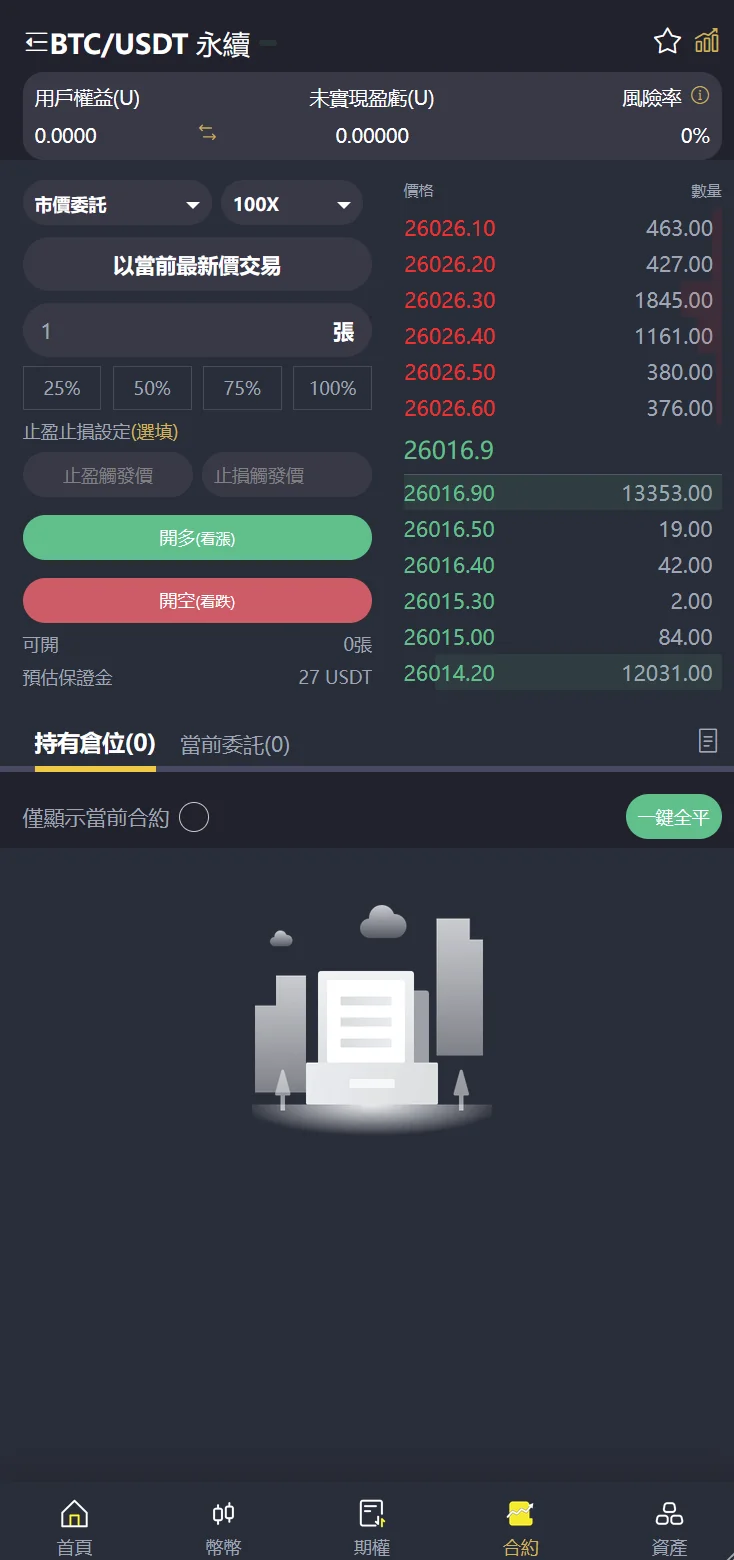Add BTC/USDT to favorites with star
734x1560 pixels.
coord(667,41)
